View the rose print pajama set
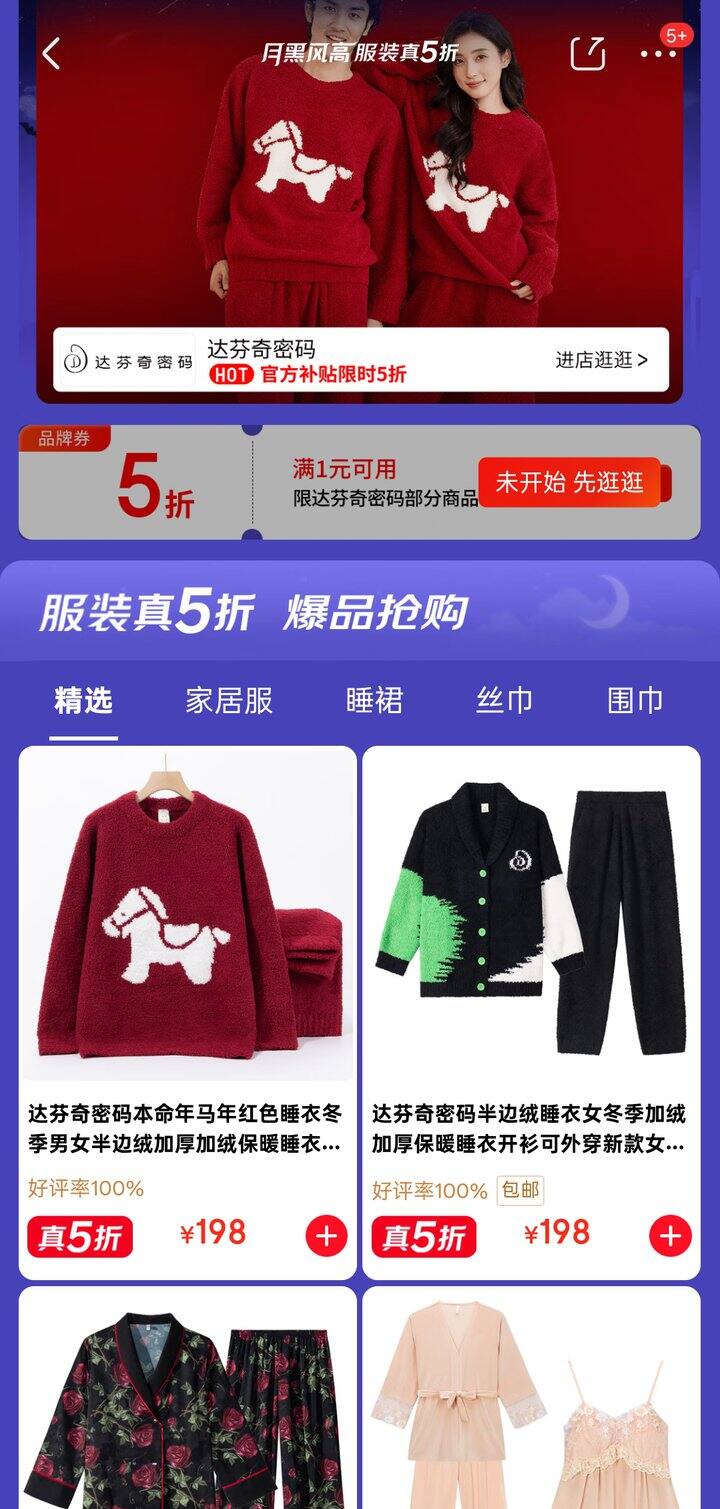This screenshot has width=720, height=1509. pos(187,1400)
